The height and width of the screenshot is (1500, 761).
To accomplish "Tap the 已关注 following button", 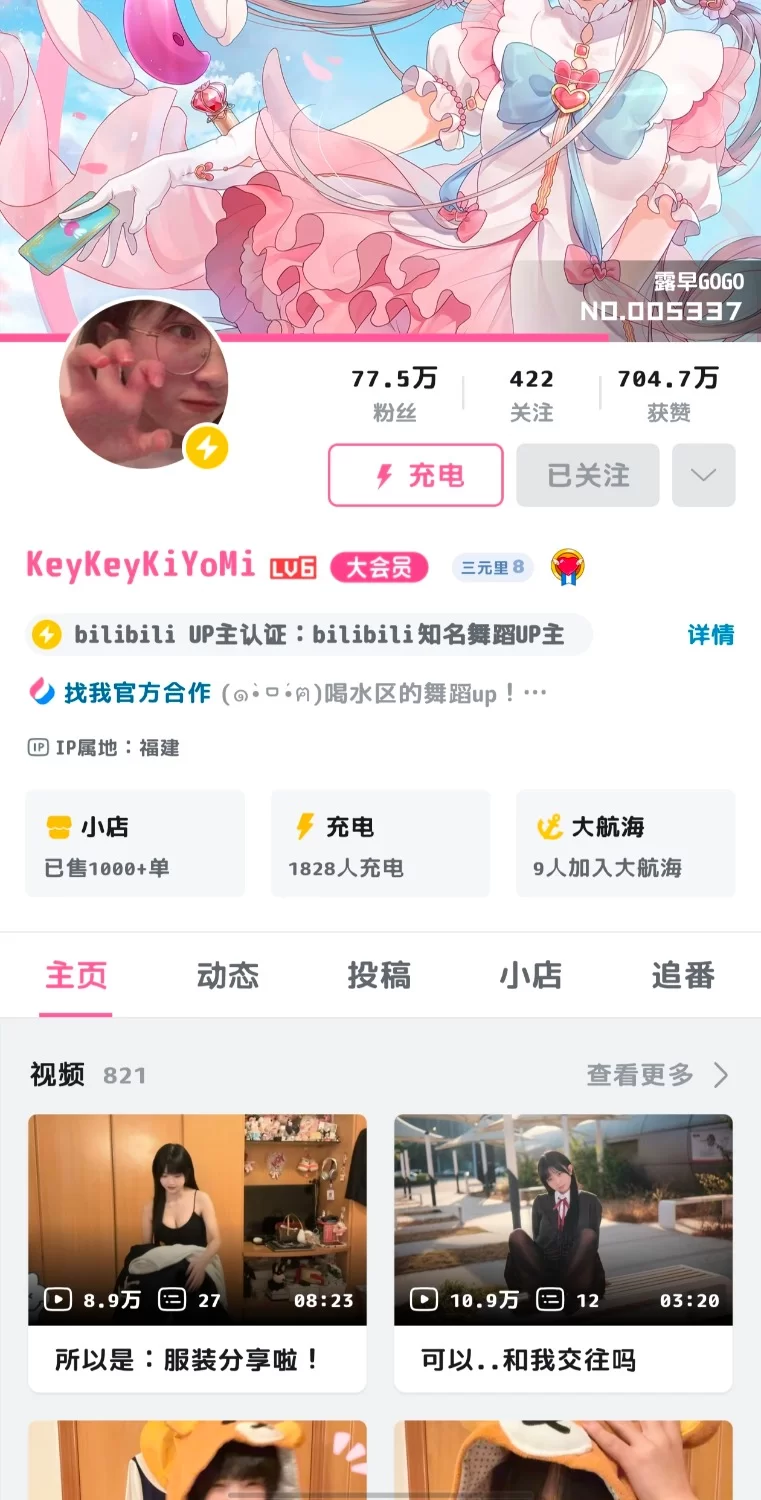I will (588, 476).
